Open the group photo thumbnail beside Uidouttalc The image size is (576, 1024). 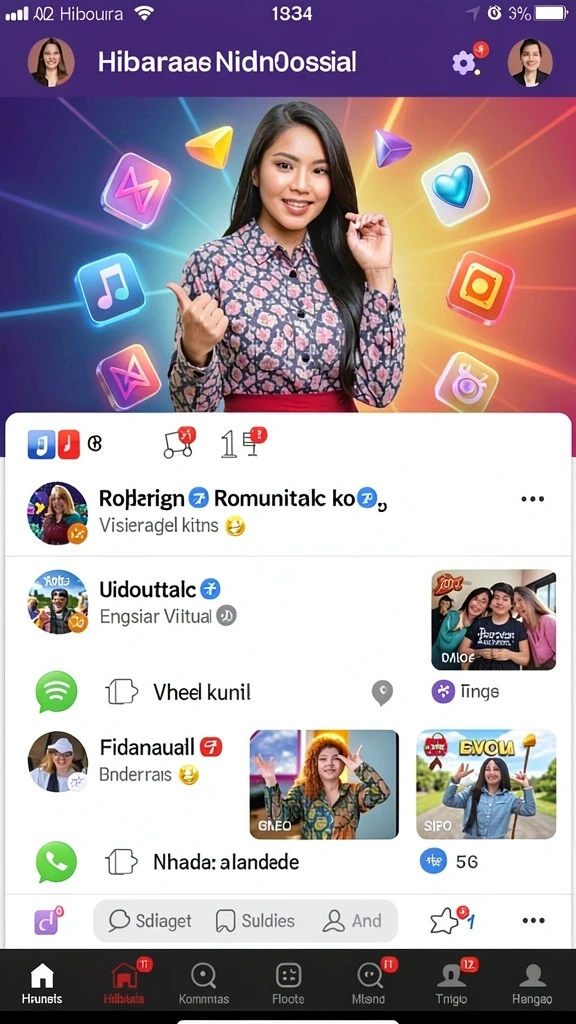pos(494,620)
